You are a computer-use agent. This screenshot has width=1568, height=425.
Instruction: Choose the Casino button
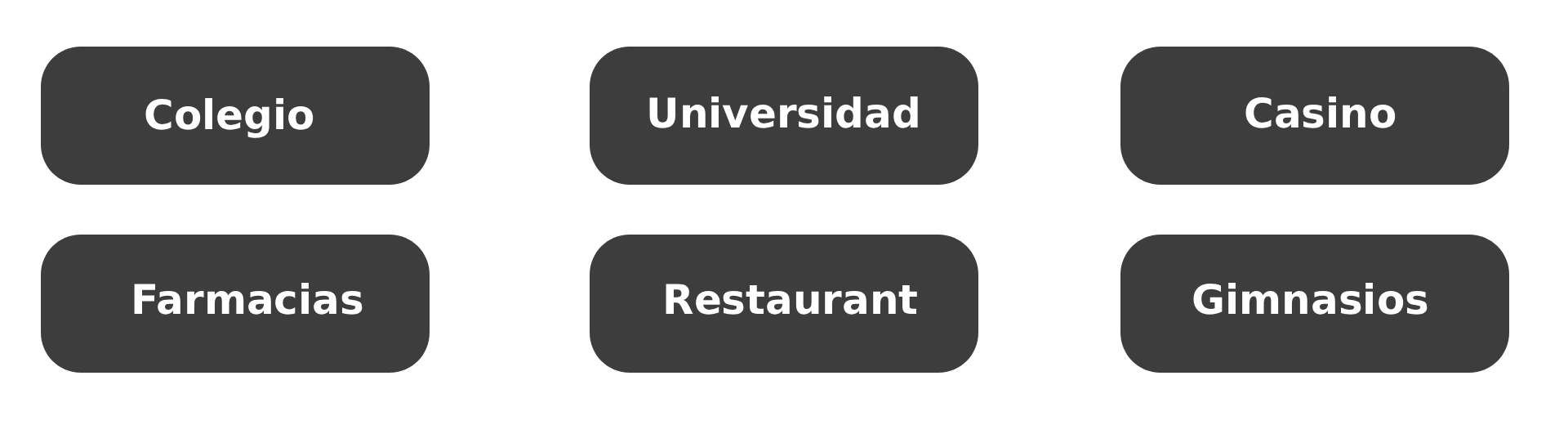tap(1315, 115)
